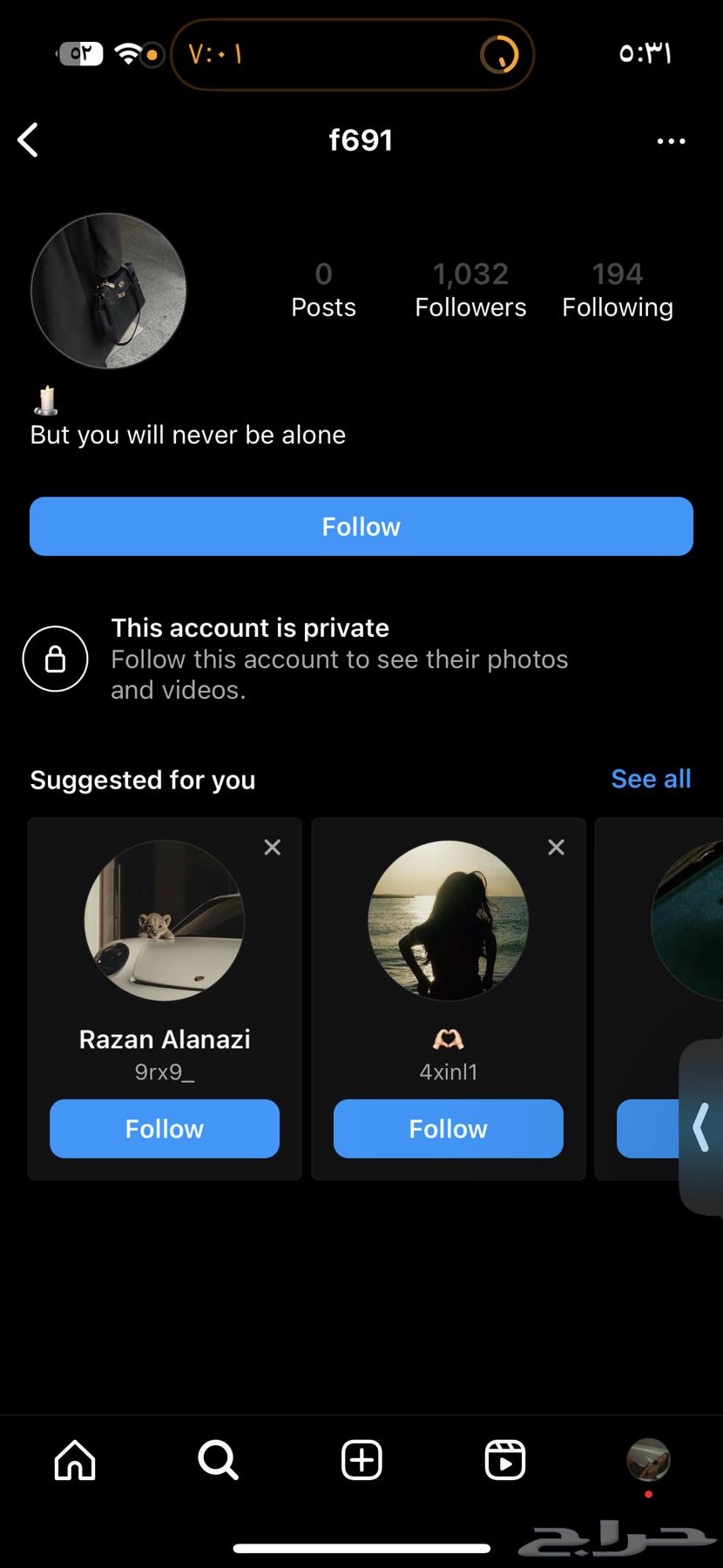This screenshot has height=1568, width=723.
Task: Open 4xinl1's suggested profile picture
Action: pos(448,920)
